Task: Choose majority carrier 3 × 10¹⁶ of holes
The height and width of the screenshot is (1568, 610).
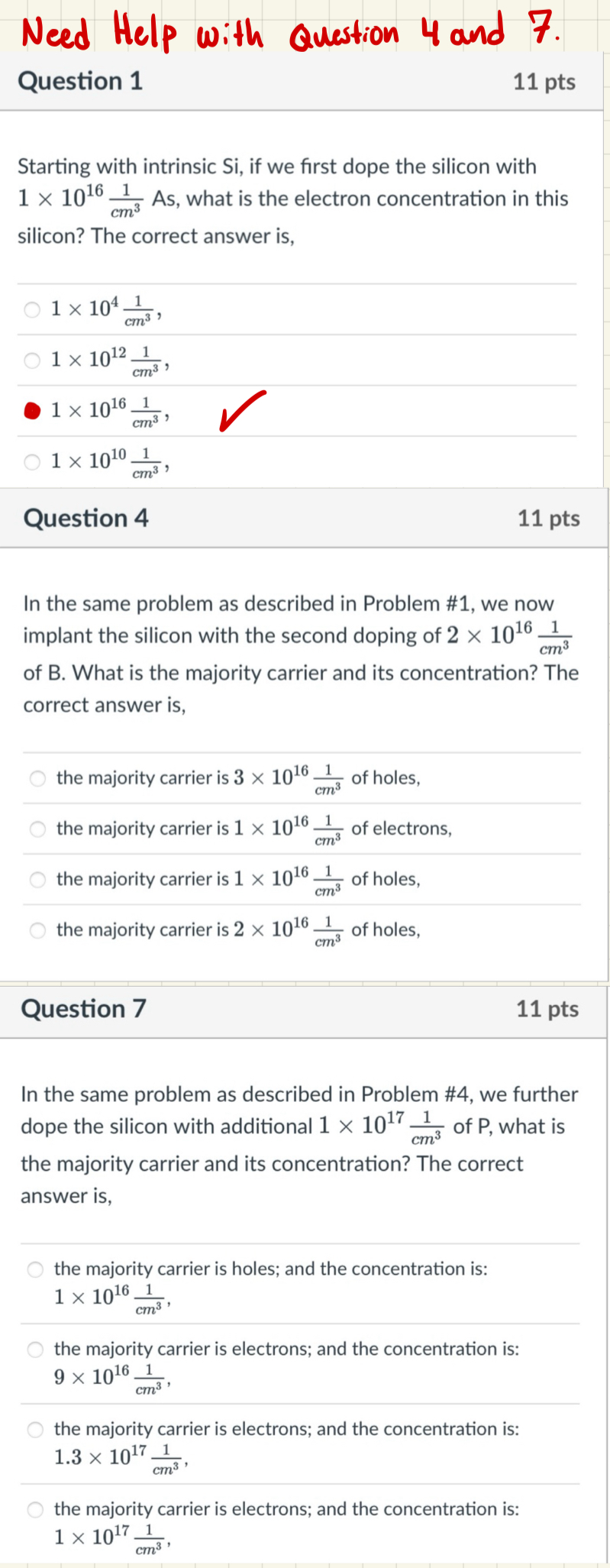Action: point(37,778)
